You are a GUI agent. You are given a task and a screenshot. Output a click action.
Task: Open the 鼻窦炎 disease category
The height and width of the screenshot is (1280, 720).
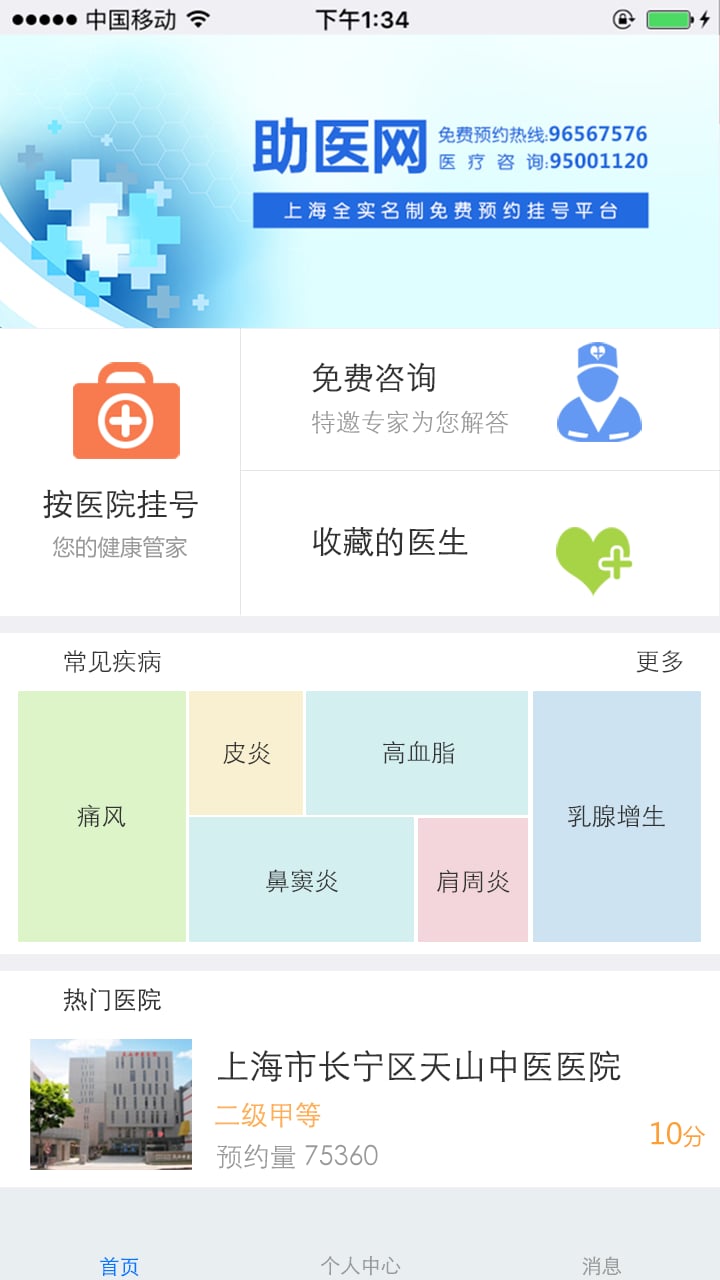[300, 880]
